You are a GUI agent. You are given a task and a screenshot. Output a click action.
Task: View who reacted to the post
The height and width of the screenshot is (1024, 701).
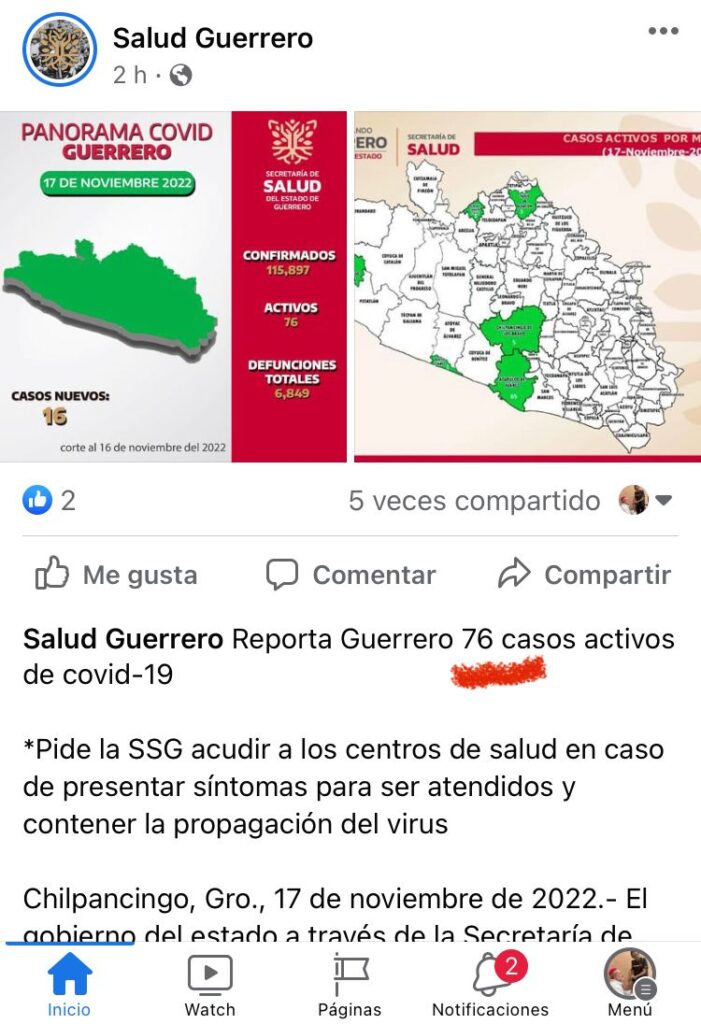click(49, 500)
